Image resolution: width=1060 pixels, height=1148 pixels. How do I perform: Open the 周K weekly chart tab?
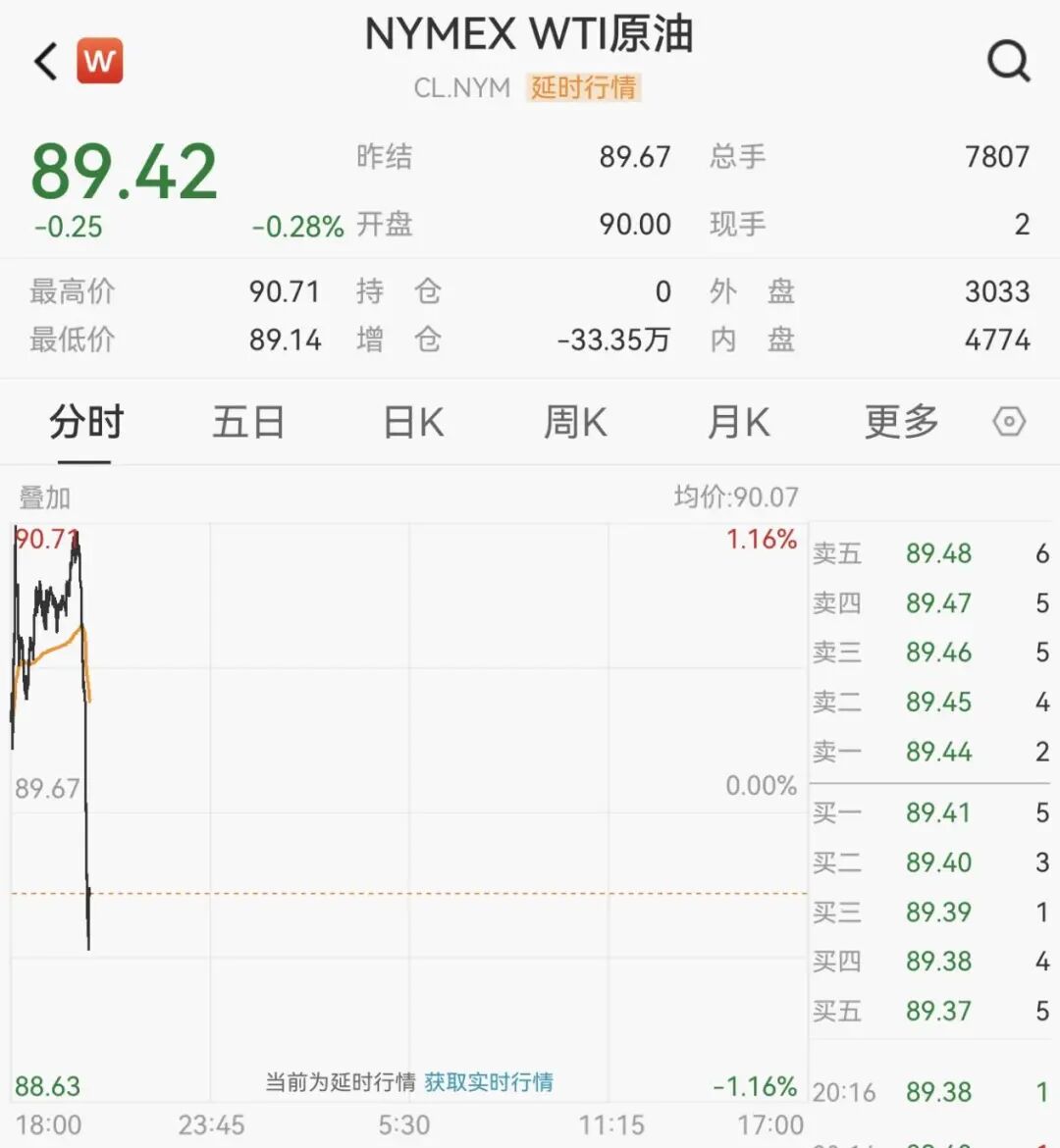[574, 422]
